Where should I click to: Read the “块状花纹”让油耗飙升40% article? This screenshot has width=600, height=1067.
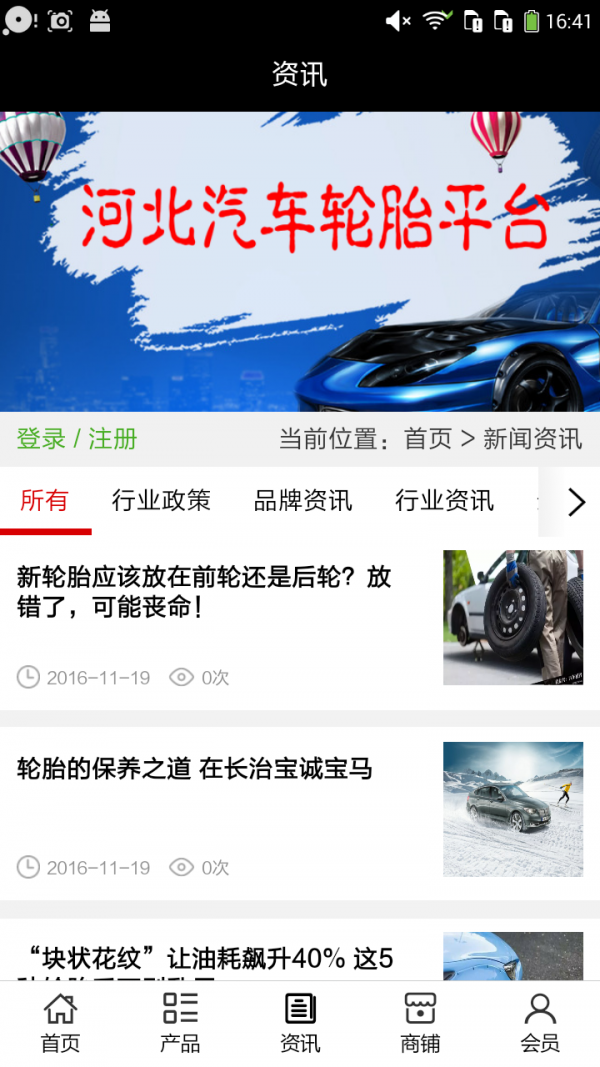tap(205, 960)
